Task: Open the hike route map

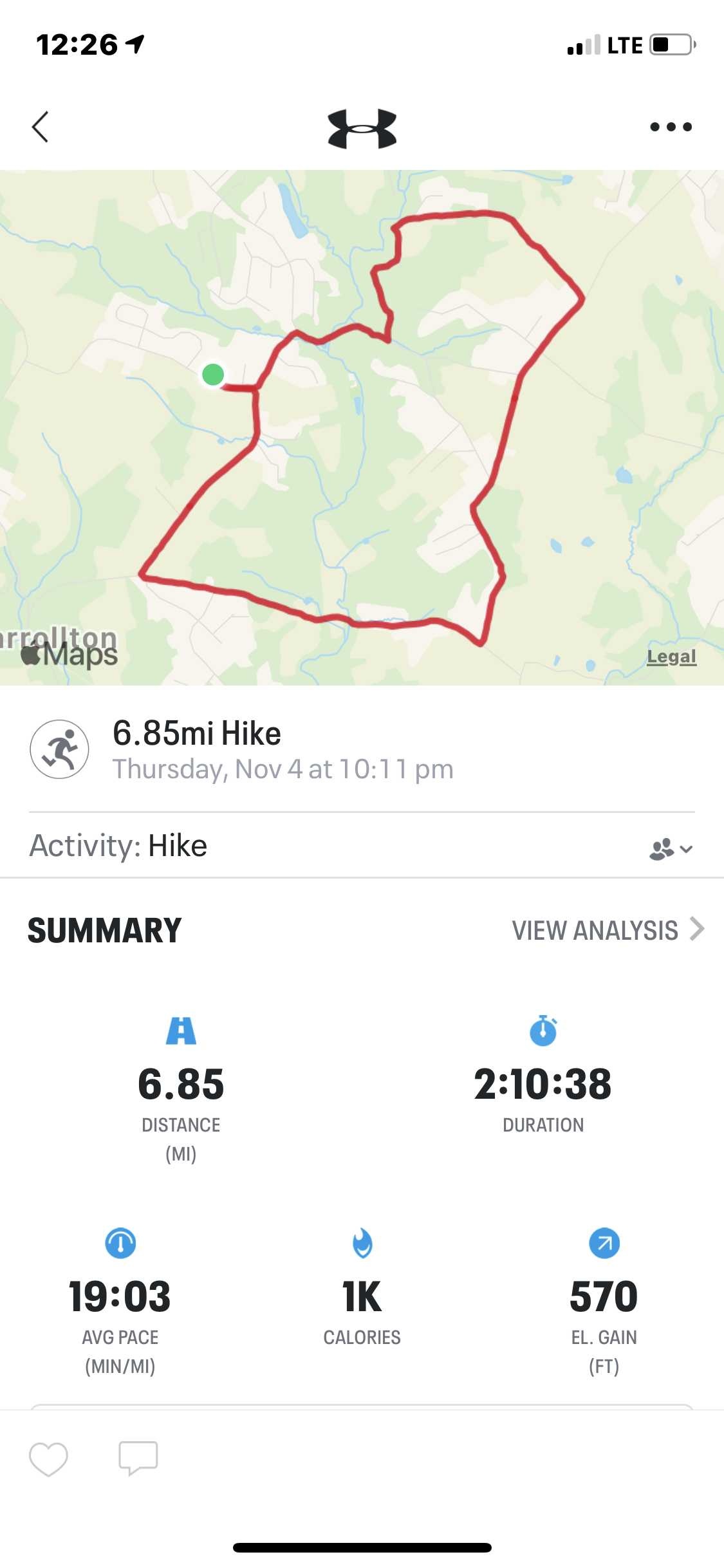Action: (x=362, y=427)
